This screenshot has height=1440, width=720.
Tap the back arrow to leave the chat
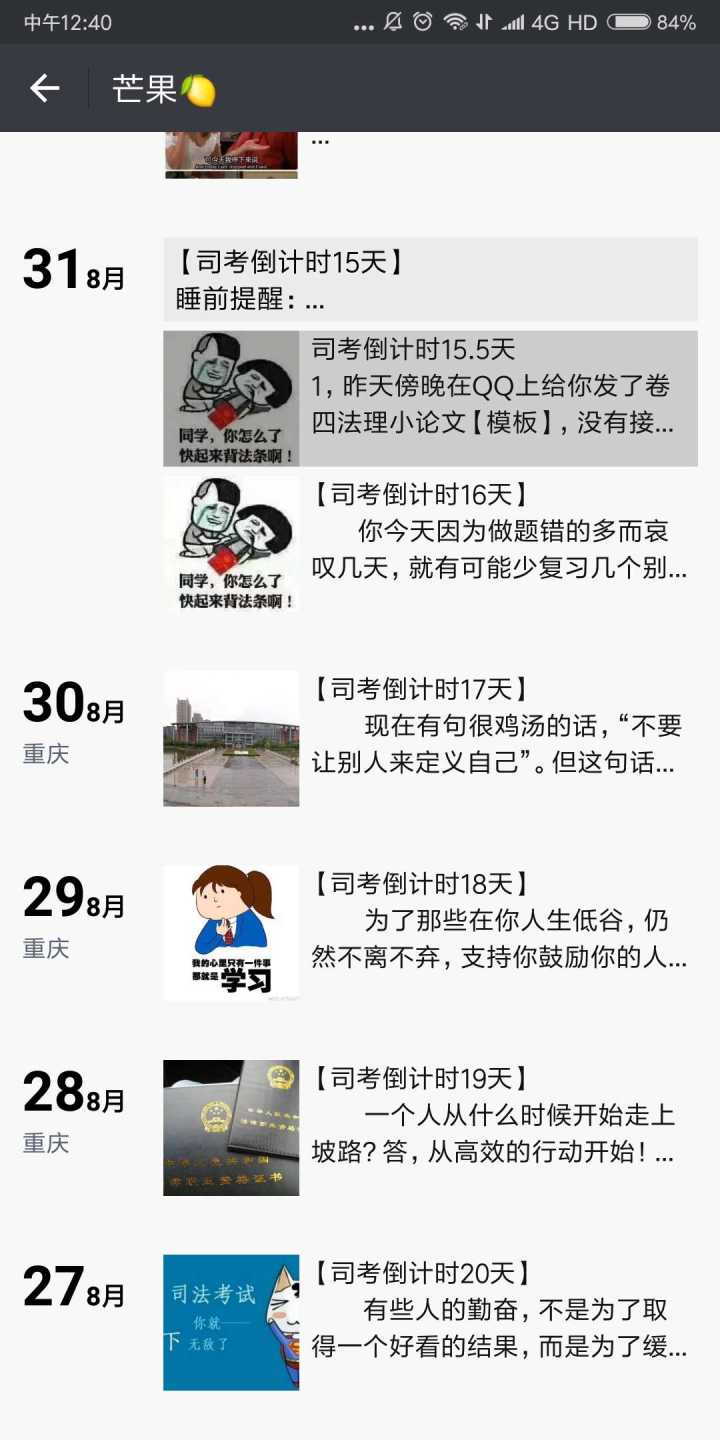[44, 88]
